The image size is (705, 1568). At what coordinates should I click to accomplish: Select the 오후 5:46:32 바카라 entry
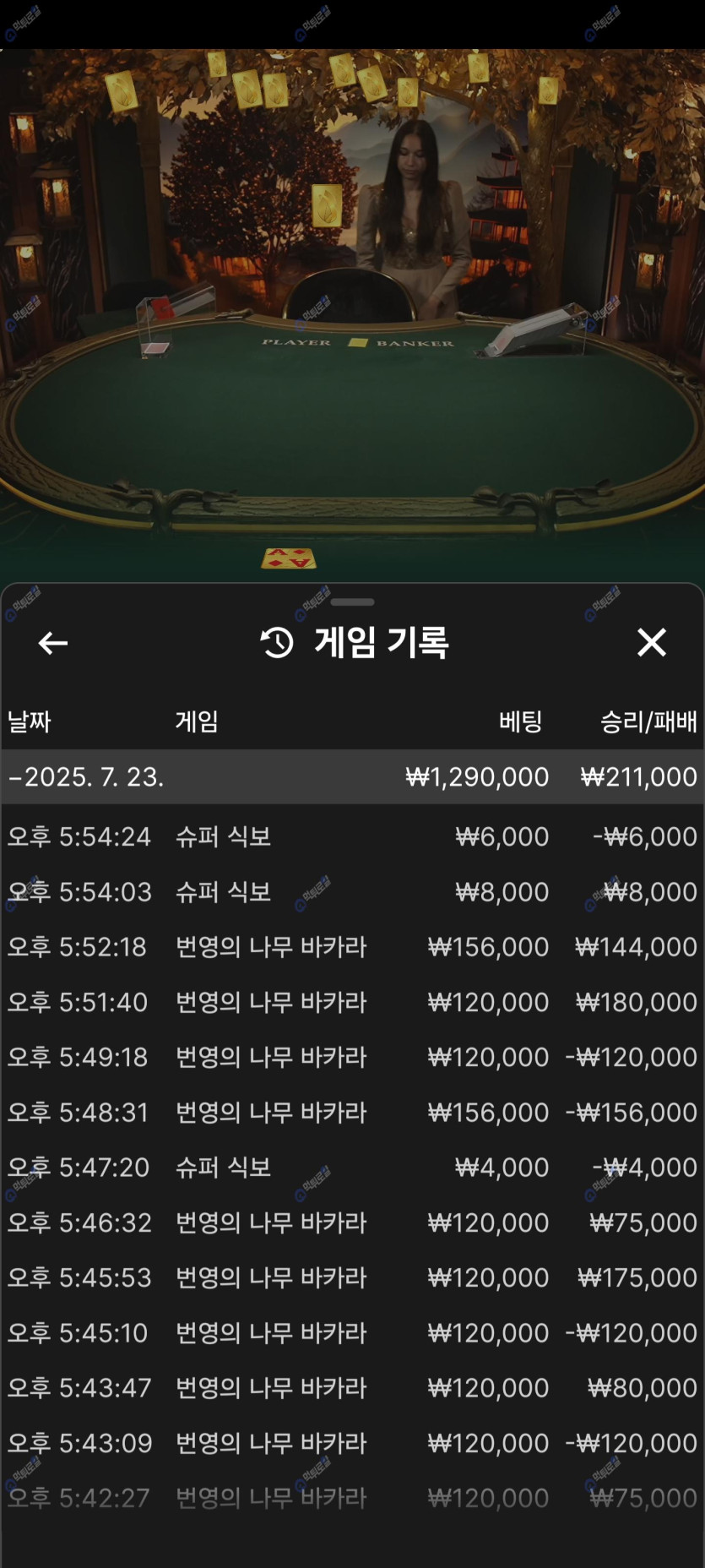352,1222
